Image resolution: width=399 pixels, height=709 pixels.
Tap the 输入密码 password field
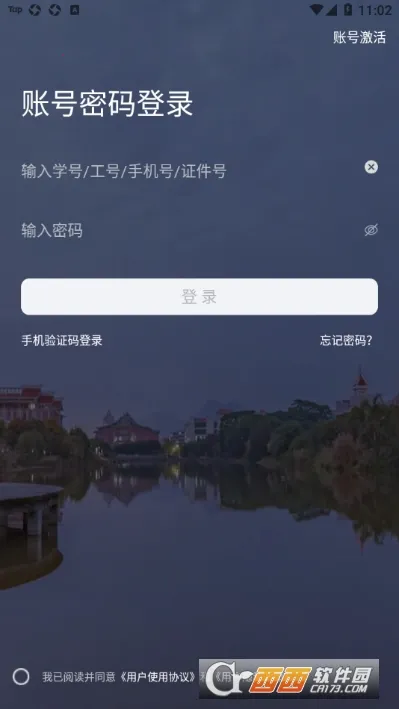click(x=190, y=231)
